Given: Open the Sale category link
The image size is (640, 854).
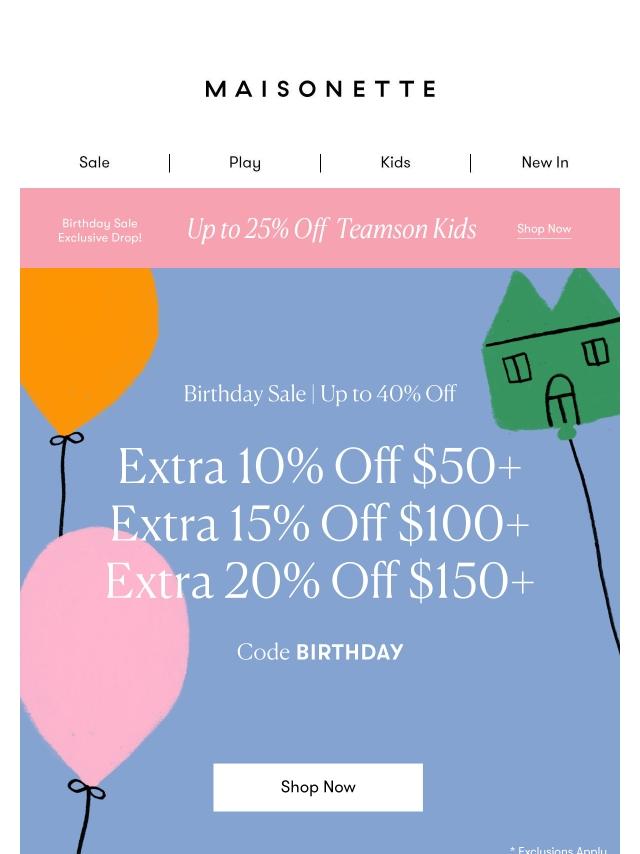Looking at the screenshot, I should point(95,163).
